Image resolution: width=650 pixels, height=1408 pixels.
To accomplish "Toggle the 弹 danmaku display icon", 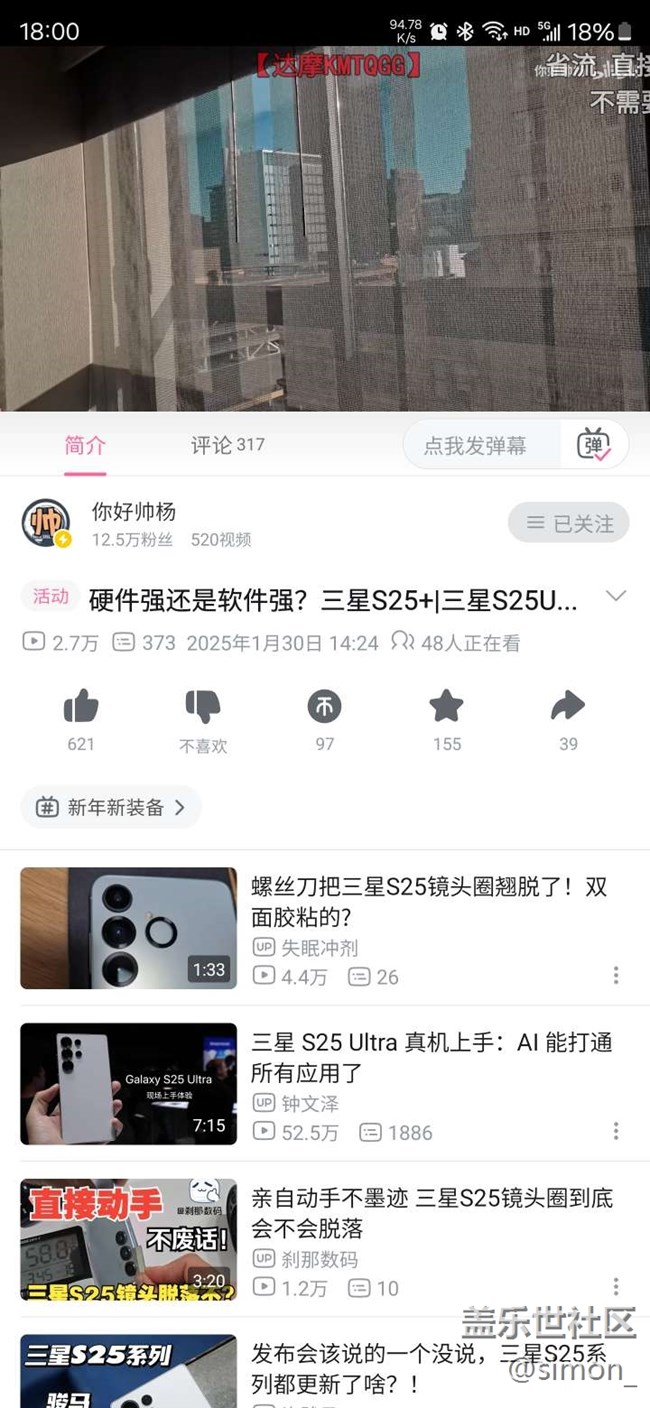I will coord(594,445).
